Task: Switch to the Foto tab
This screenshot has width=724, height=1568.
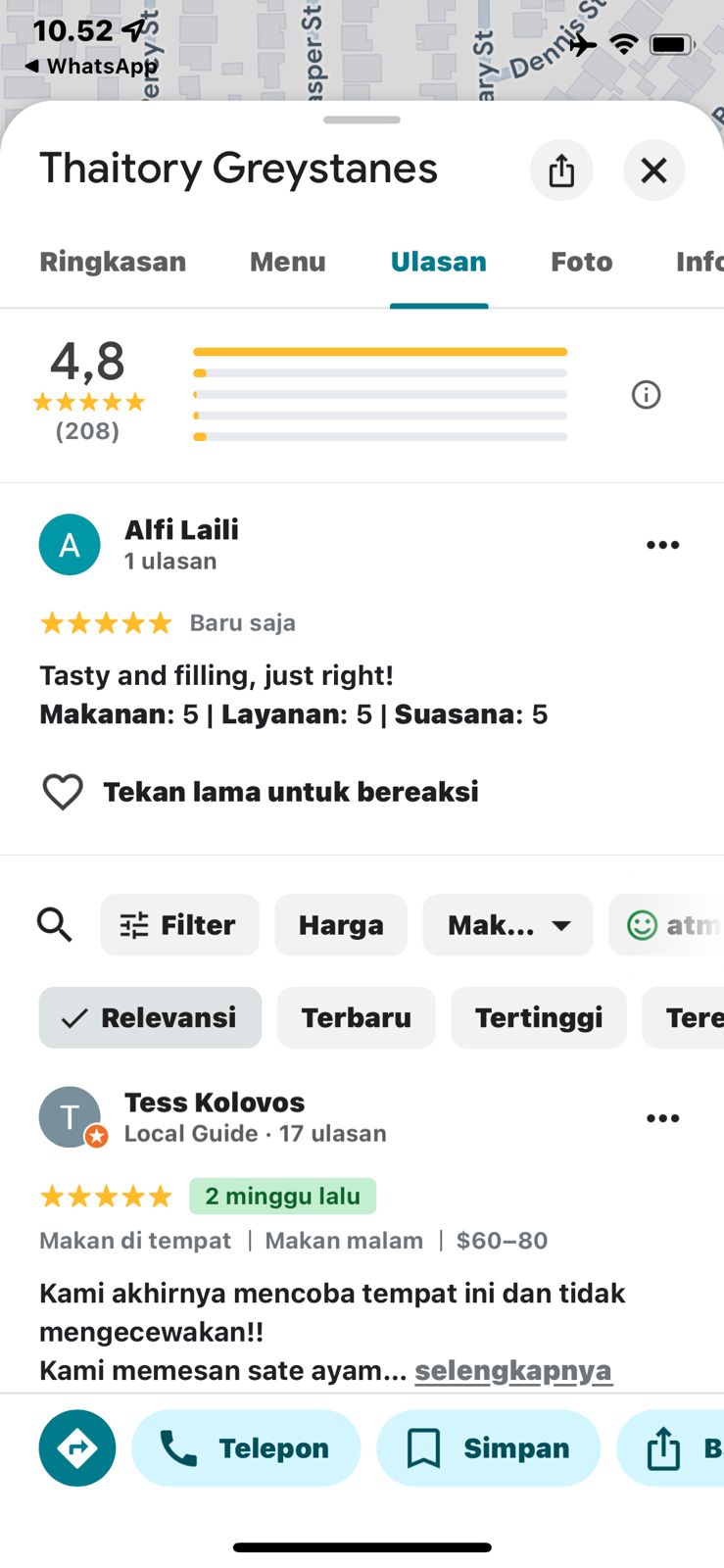Action: click(582, 262)
